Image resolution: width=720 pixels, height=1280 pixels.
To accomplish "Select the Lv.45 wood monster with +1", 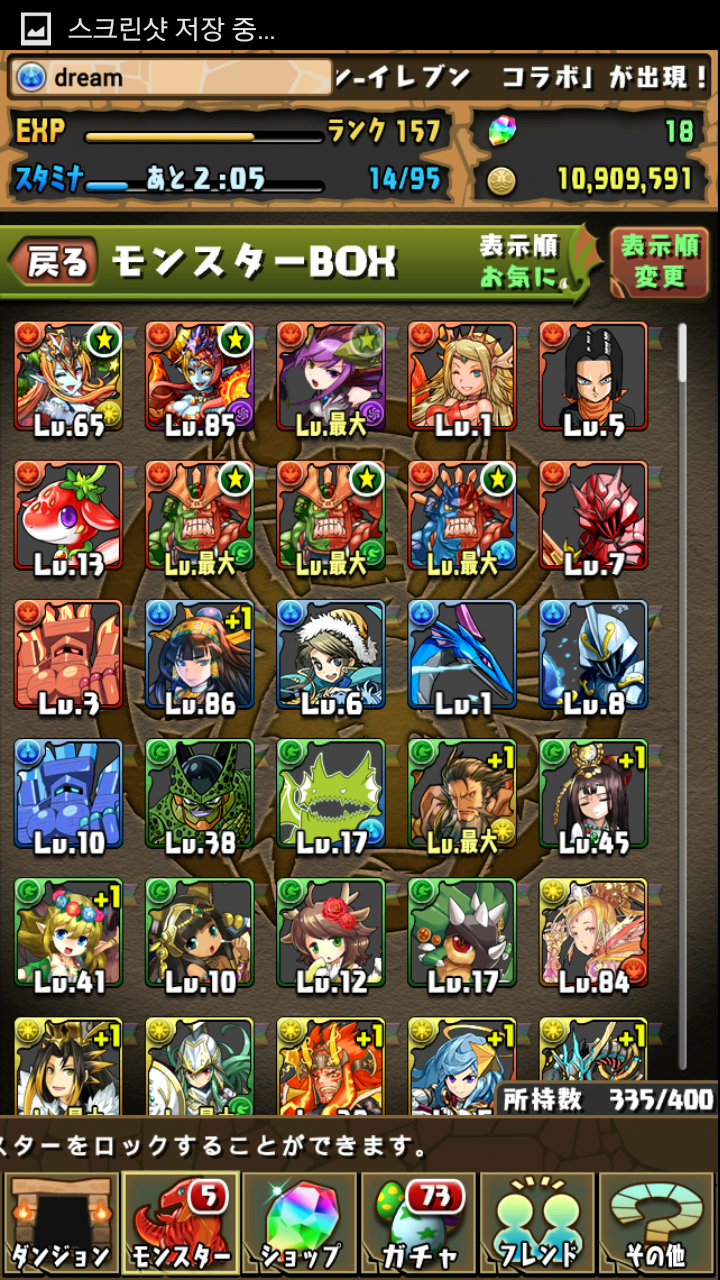I will coord(594,794).
